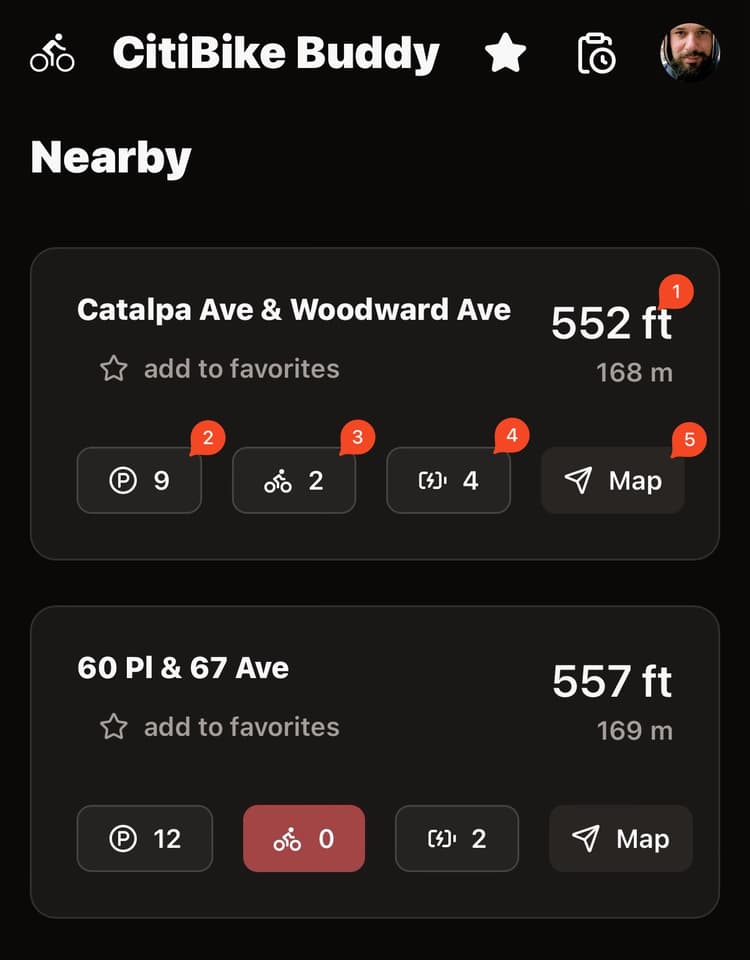Open the history clipboard icon
Viewport: 750px width, 960px height.
pos(597,53)
